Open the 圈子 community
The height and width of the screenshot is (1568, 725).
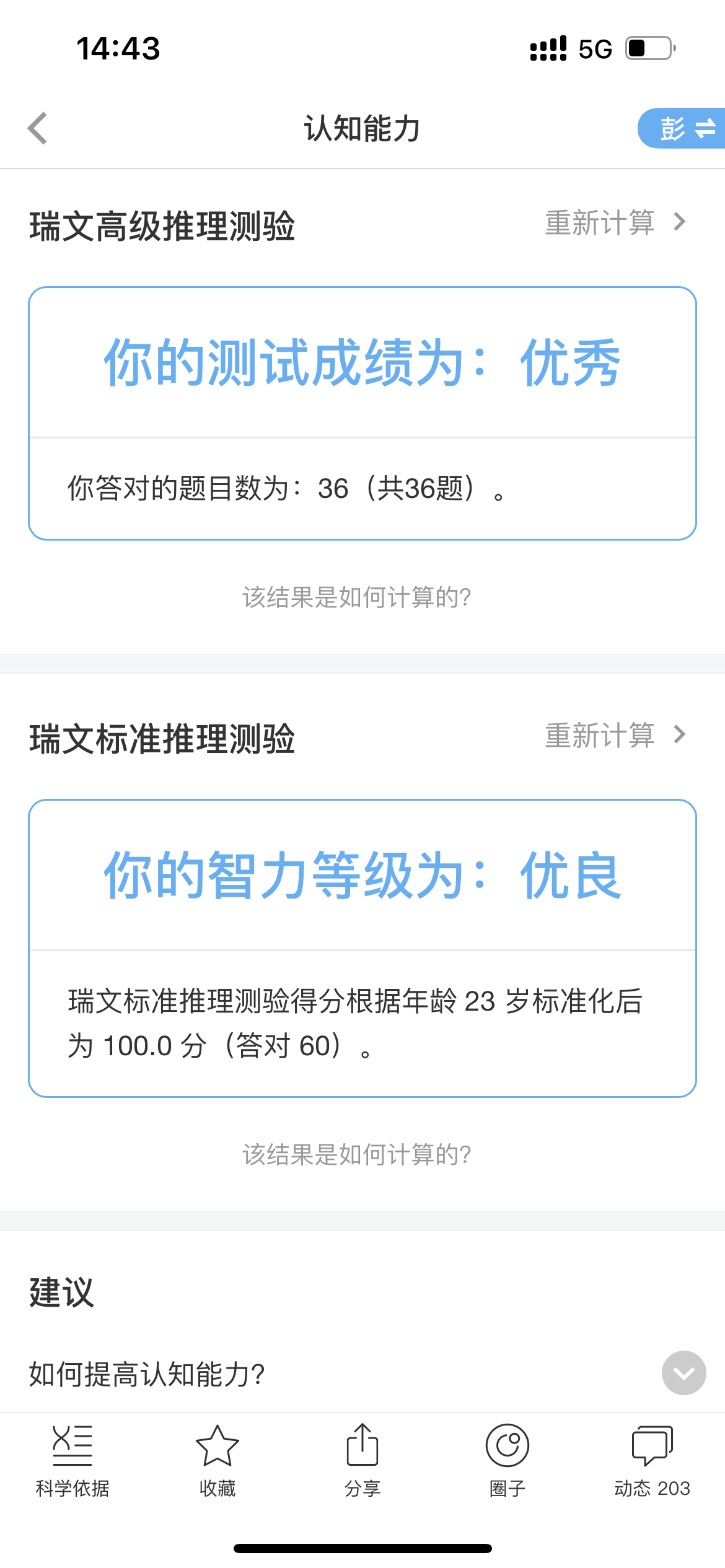[507, 1460]
